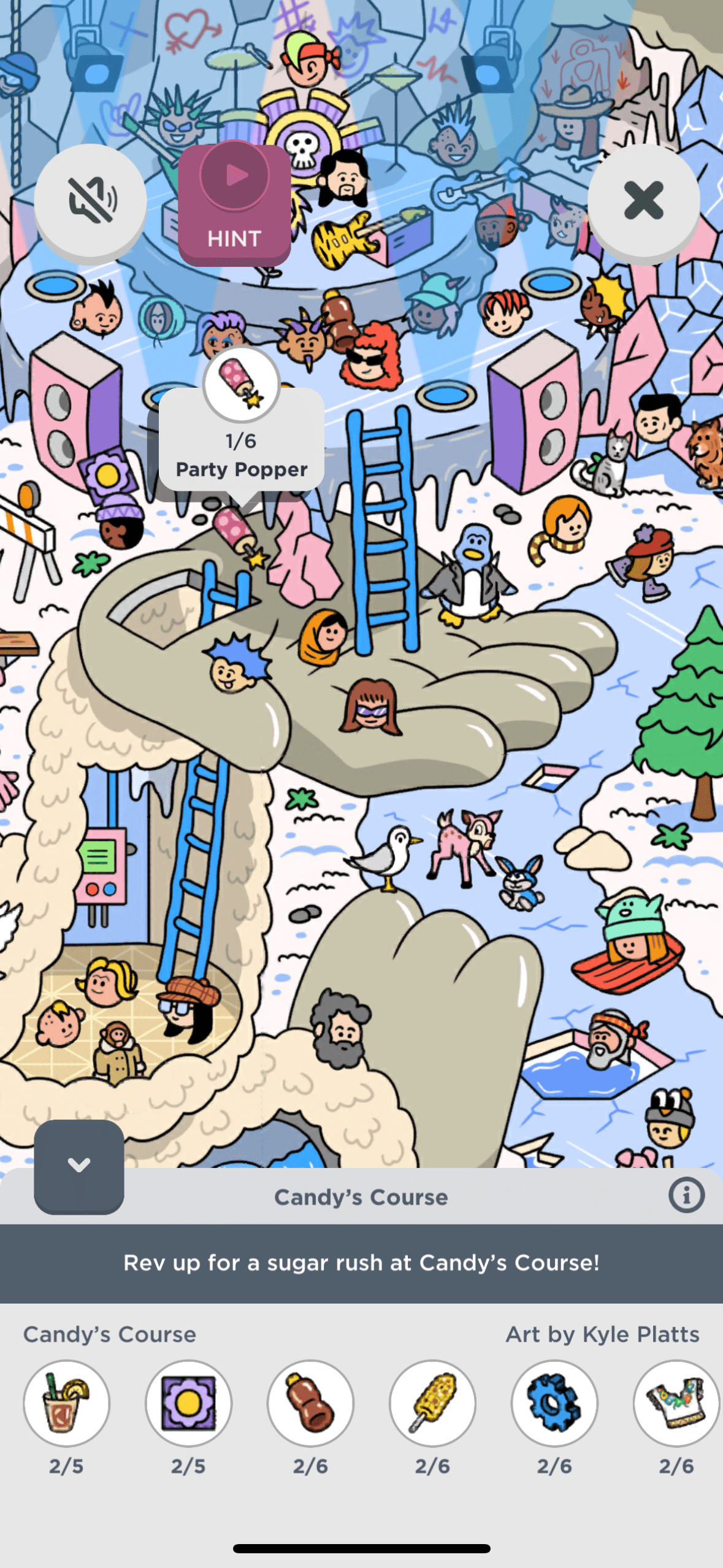The width and height of the screenshot is (723, 1568).
Task: Close the game with the X button
Action: [x=643, y=201]
